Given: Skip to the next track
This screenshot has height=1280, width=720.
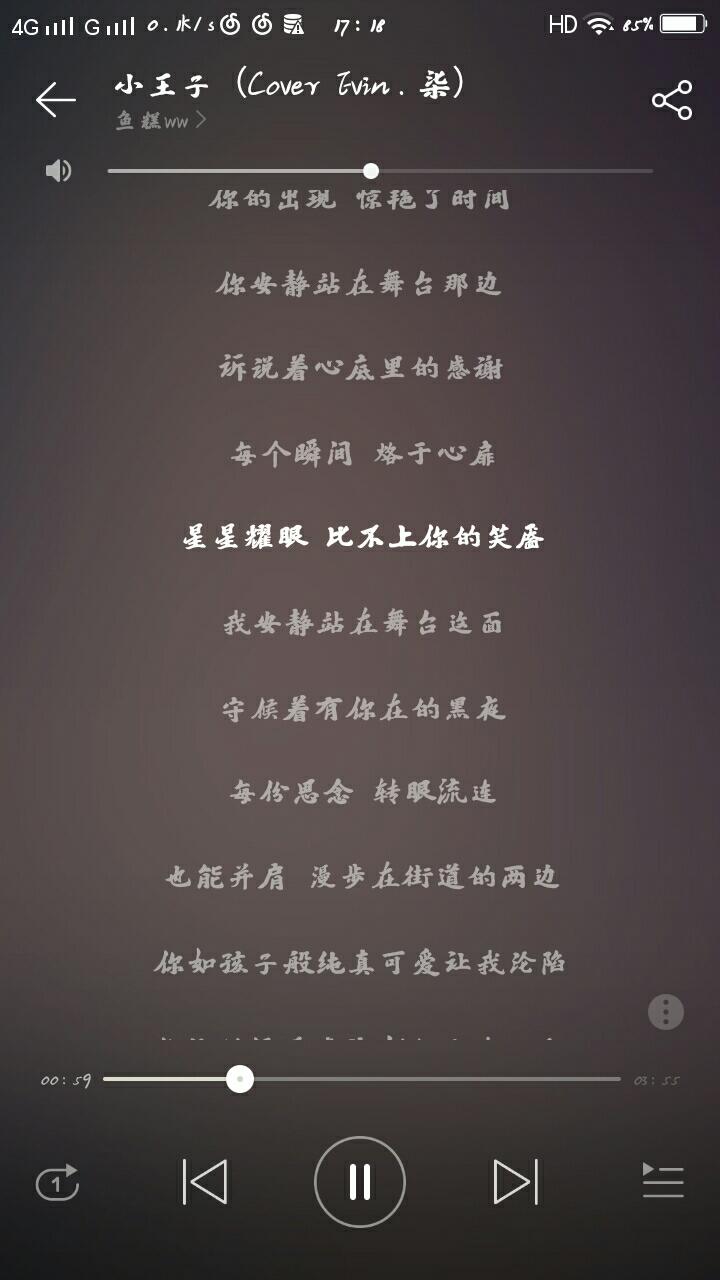Looking at the screenshot, I should [516, 1182].
